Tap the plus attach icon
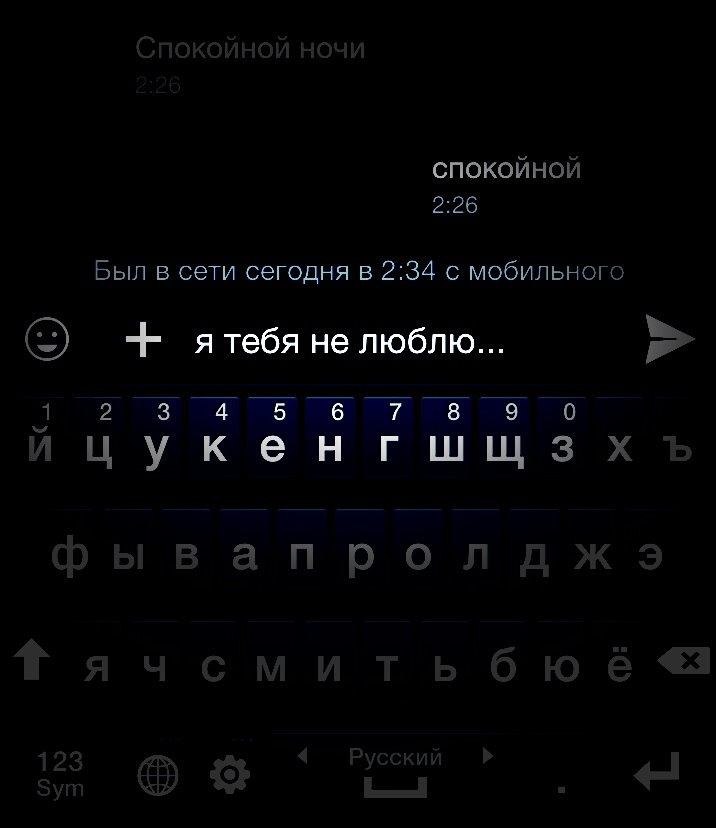716x828 pixels. (143, 341)
